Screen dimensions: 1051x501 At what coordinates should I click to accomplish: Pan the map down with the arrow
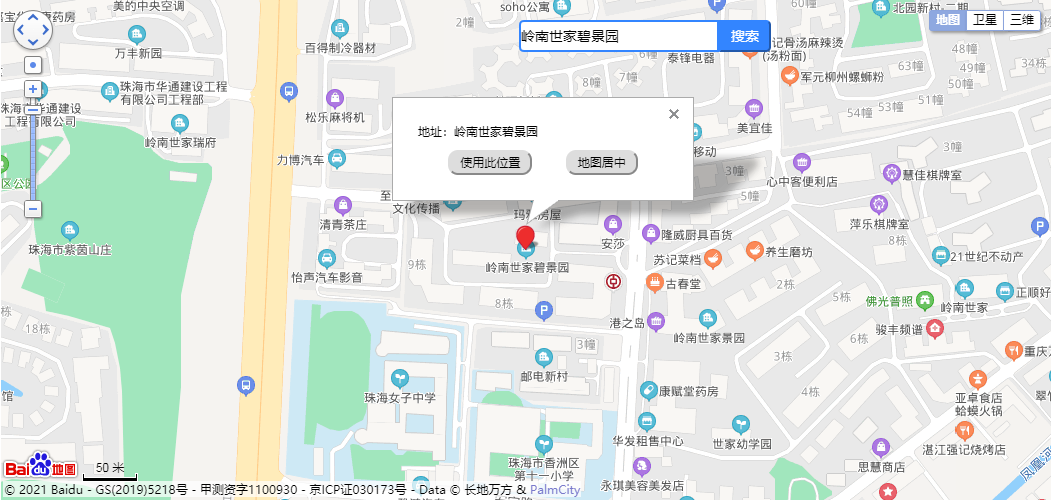pos(32,43)
